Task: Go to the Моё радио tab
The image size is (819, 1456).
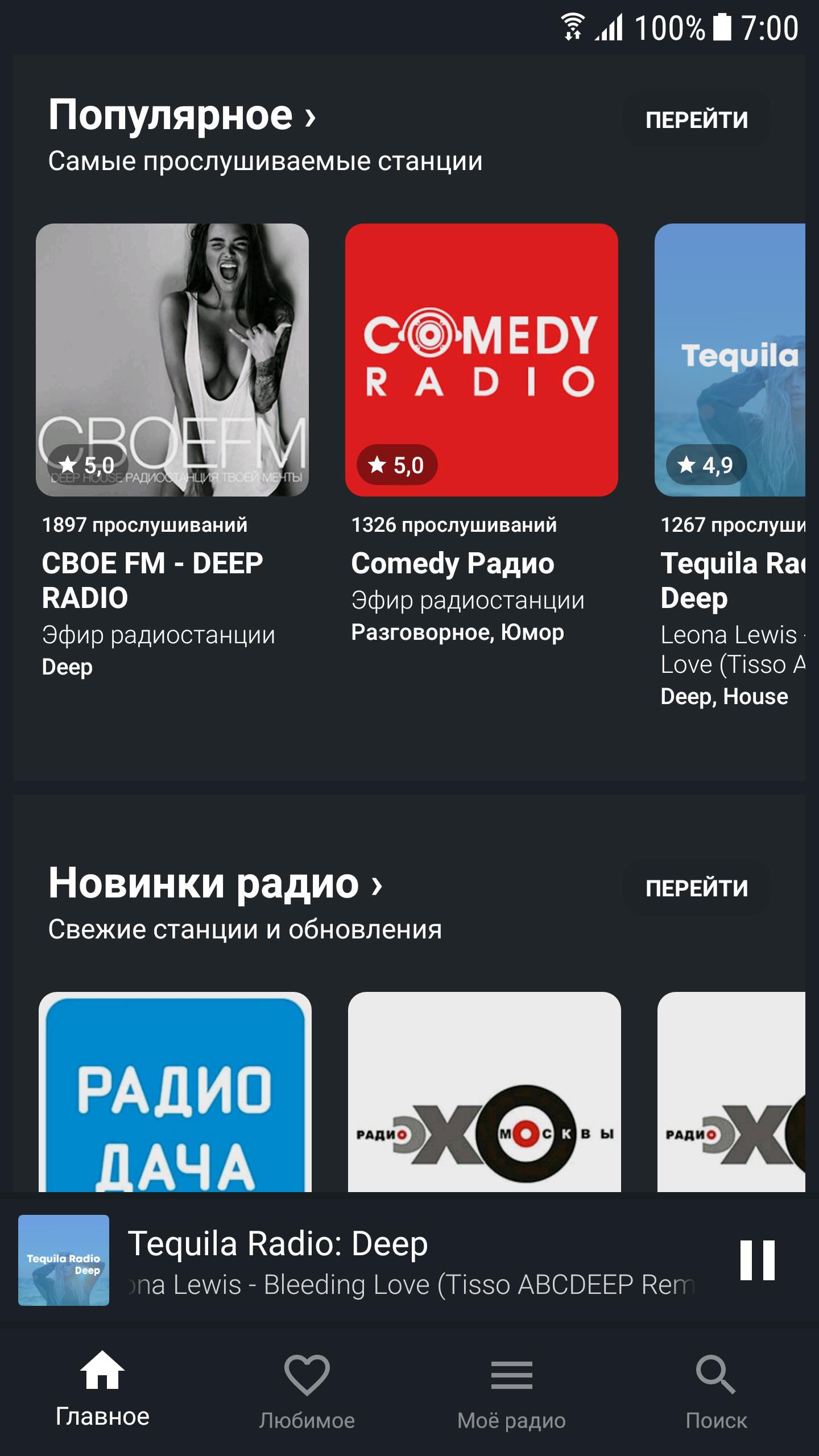Action: tap(511, 1388)
